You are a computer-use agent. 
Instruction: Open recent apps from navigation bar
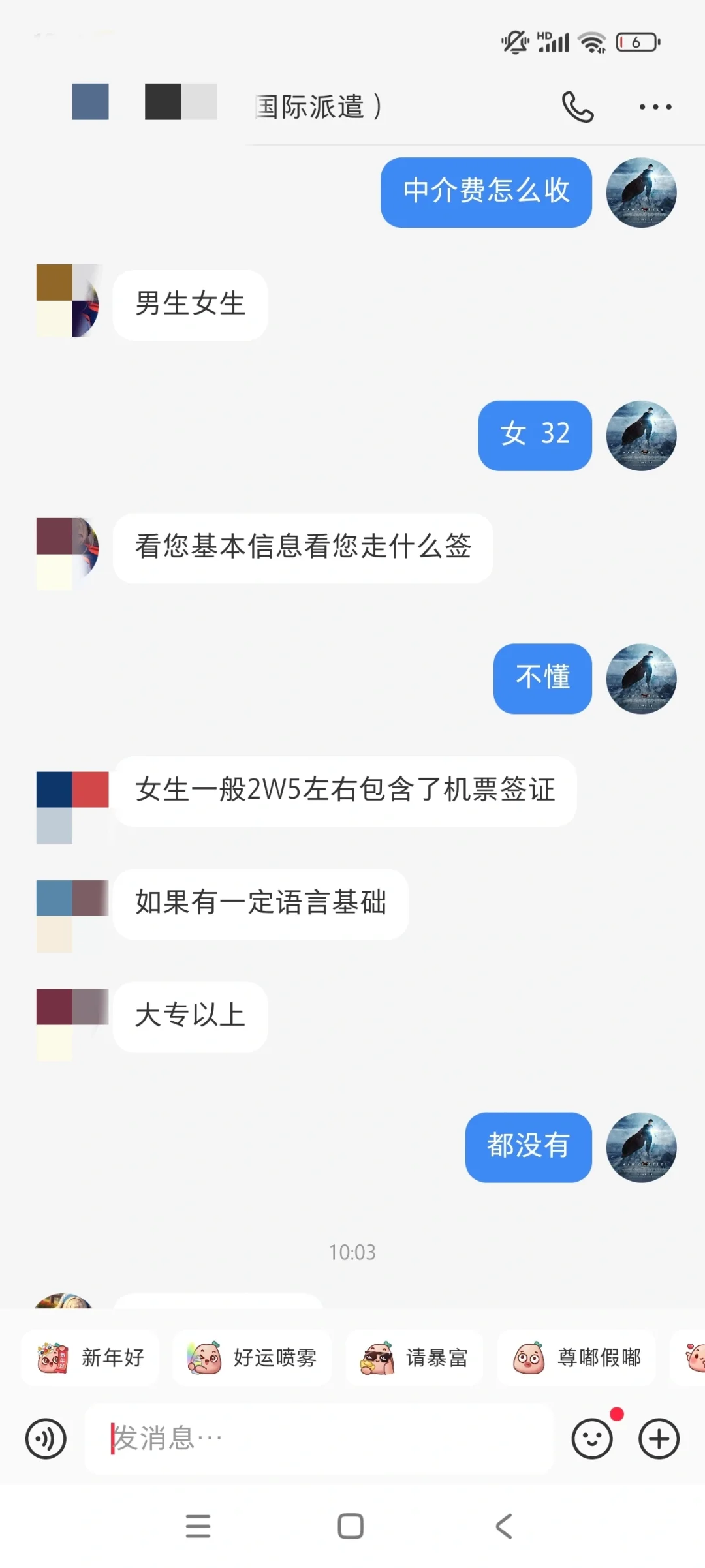(x=198, y=1526)
